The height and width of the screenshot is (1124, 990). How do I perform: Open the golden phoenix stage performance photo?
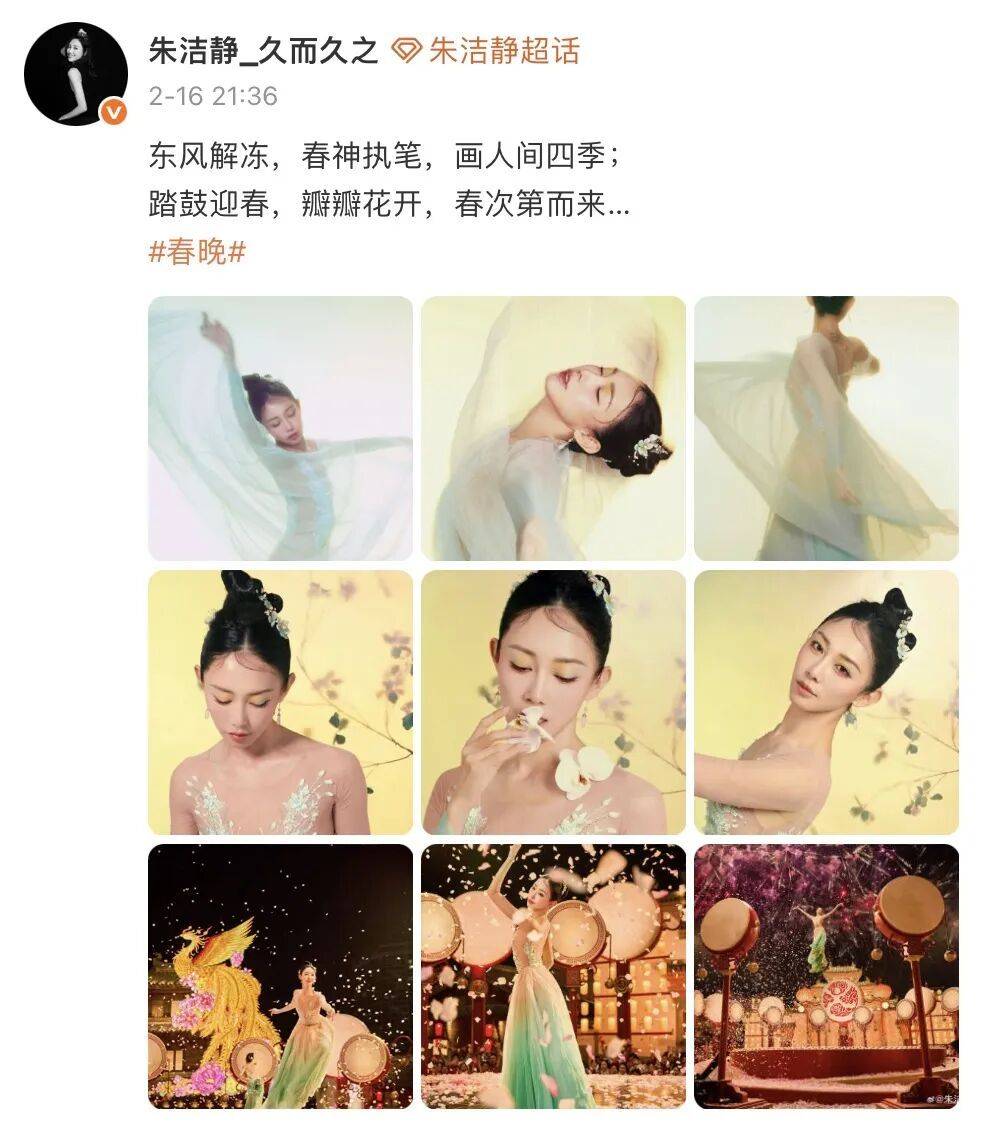[283, 980]
